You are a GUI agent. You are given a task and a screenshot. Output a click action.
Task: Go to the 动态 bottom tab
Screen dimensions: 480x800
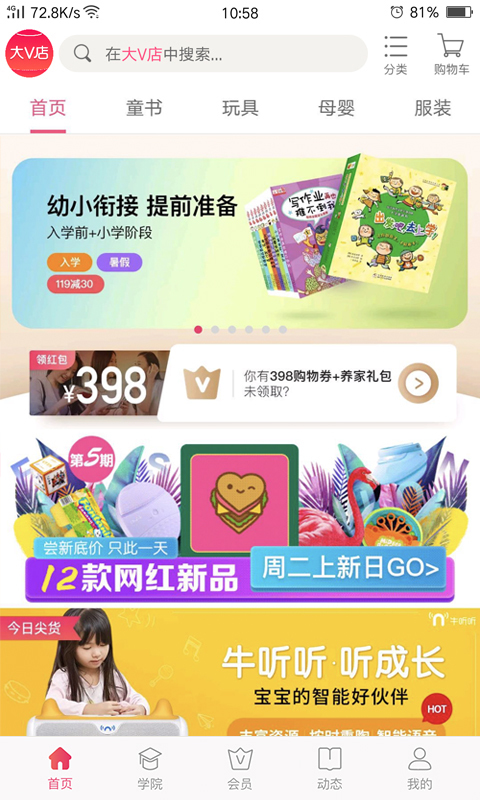pyautogui.click(x=330, y=769)
